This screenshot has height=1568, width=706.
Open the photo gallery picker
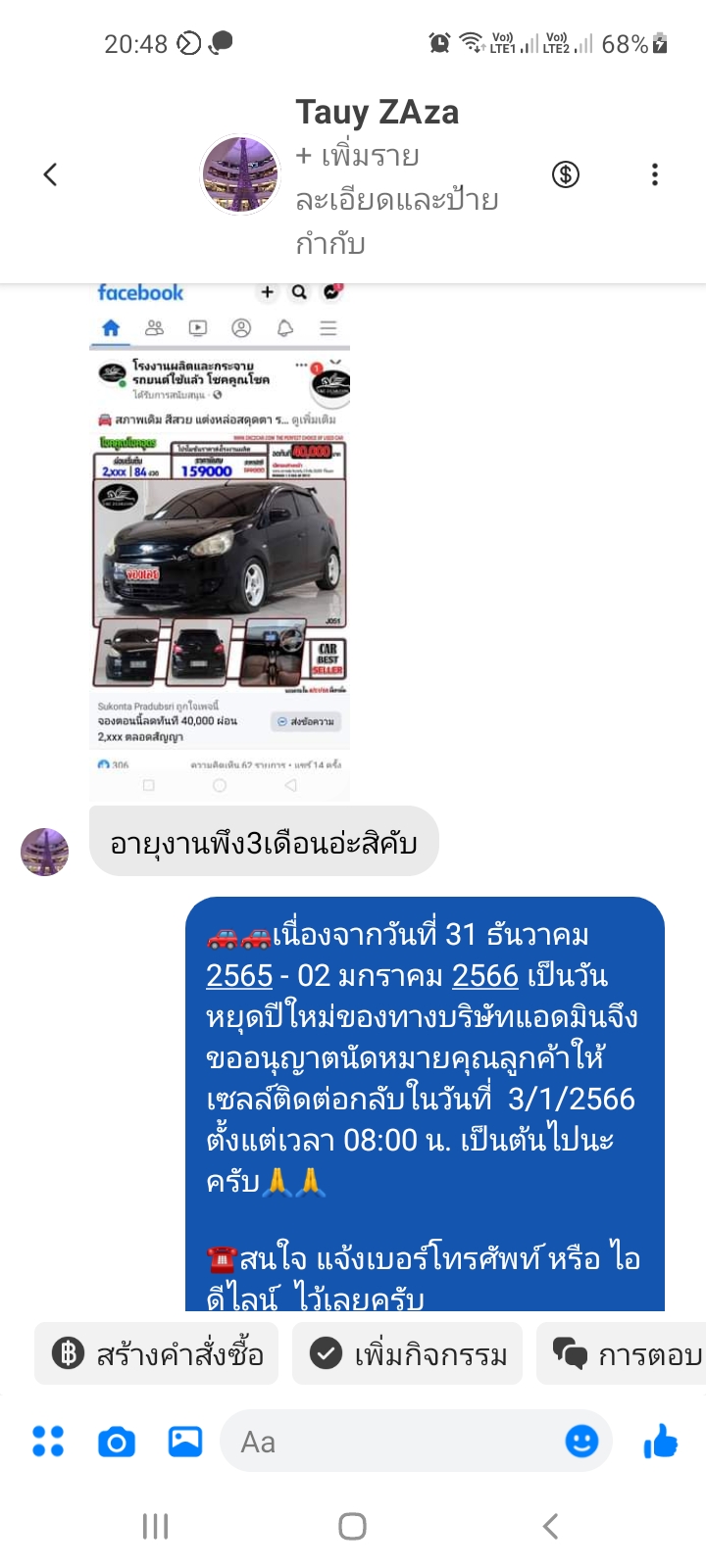[185, 1442]
